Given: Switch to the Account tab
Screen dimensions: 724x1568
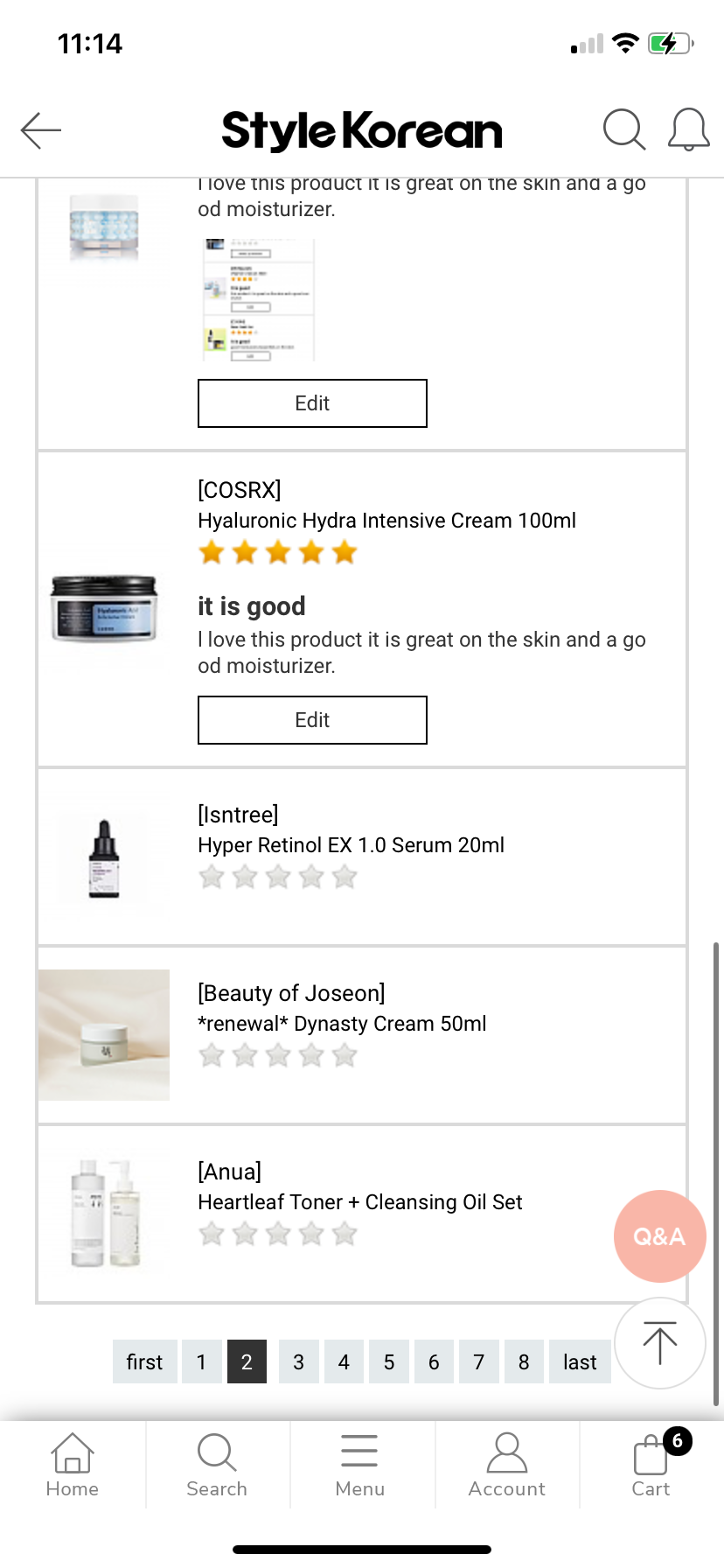Looking at the screenshot, I should pos(506,1465).
